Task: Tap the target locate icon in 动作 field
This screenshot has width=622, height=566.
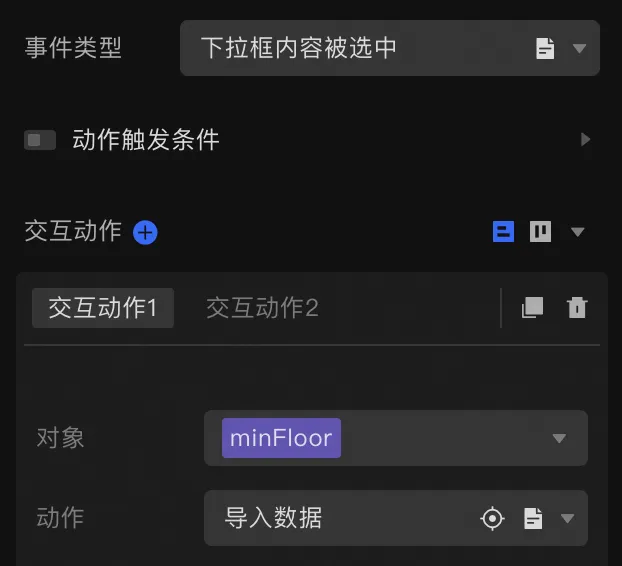Action: click(492, 518)
